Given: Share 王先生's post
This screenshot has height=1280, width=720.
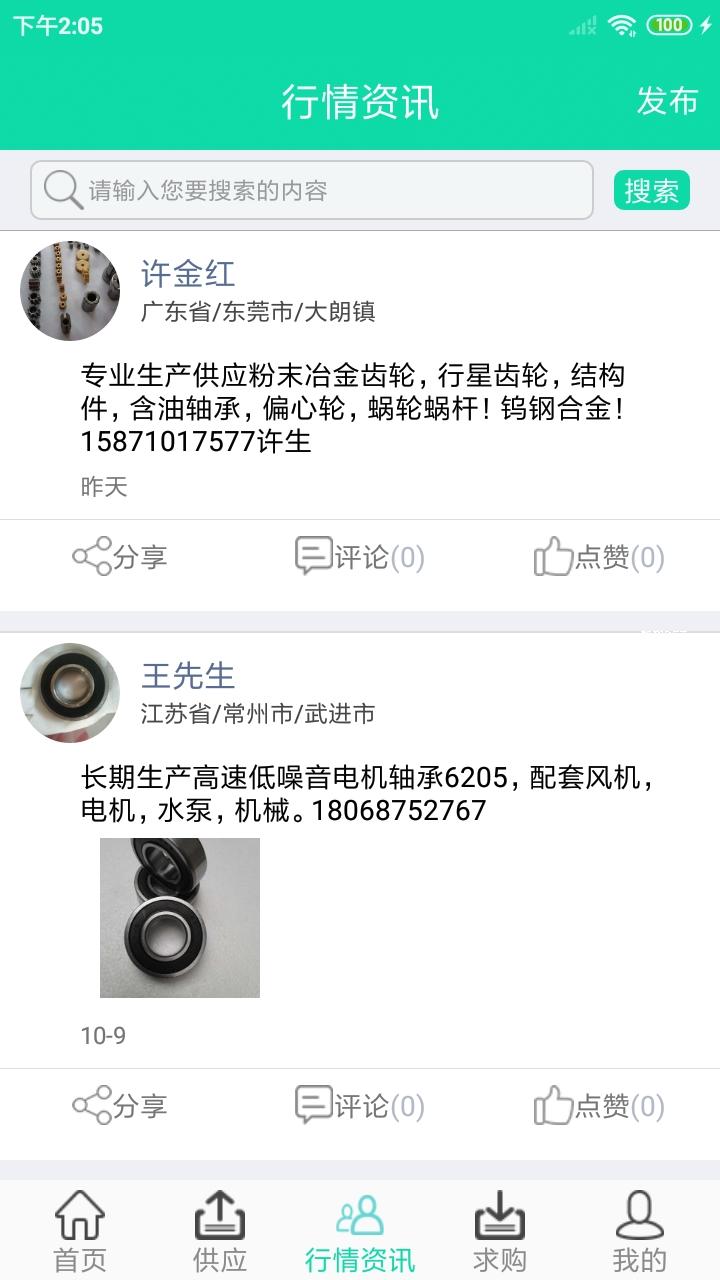Looking at the screenshot, I should [x=120, y=1106].
